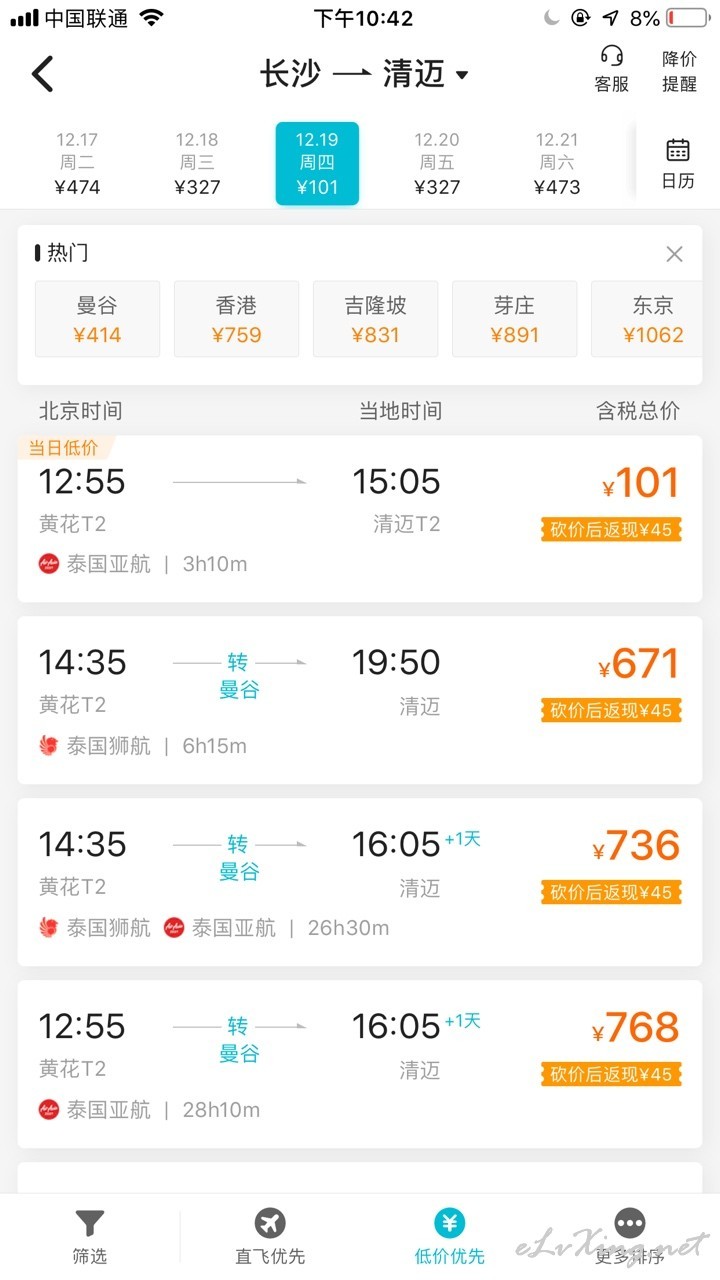Choose the 12.21 周六 date
This screenshot has height=1280, width=720.
tap(557, 163)
